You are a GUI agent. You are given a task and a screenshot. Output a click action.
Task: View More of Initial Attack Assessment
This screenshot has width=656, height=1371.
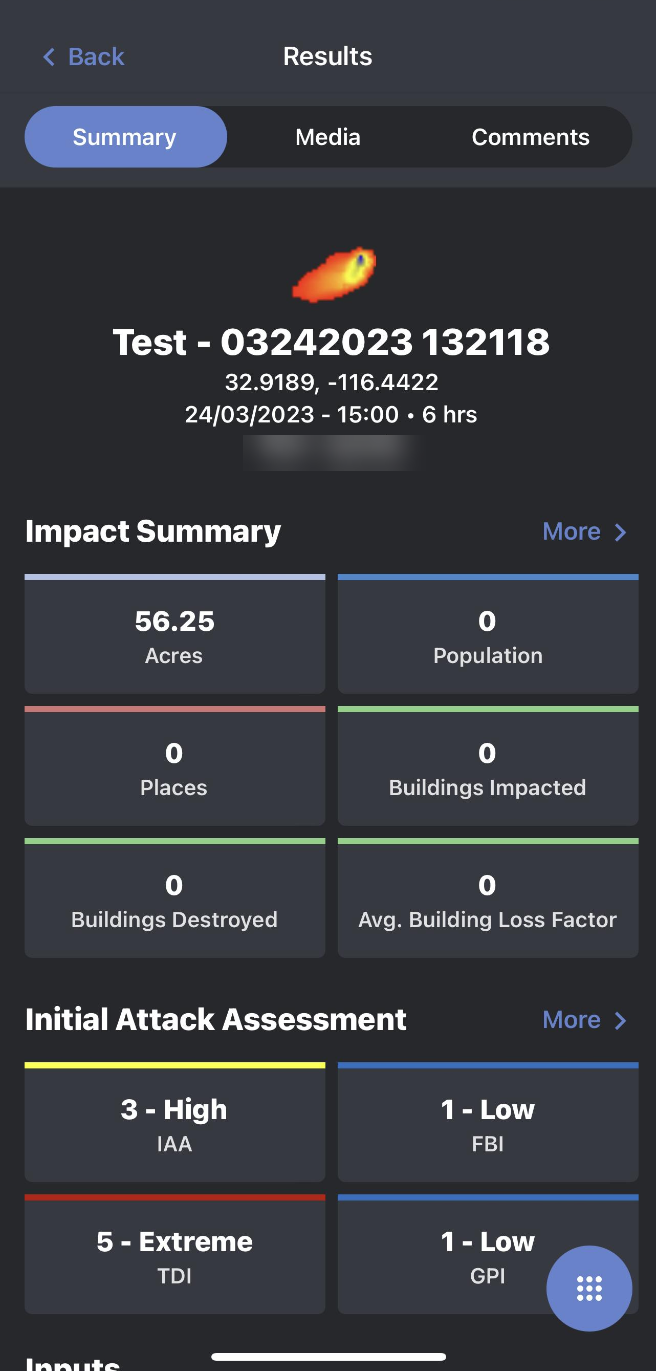click(x=584, y=1020)
